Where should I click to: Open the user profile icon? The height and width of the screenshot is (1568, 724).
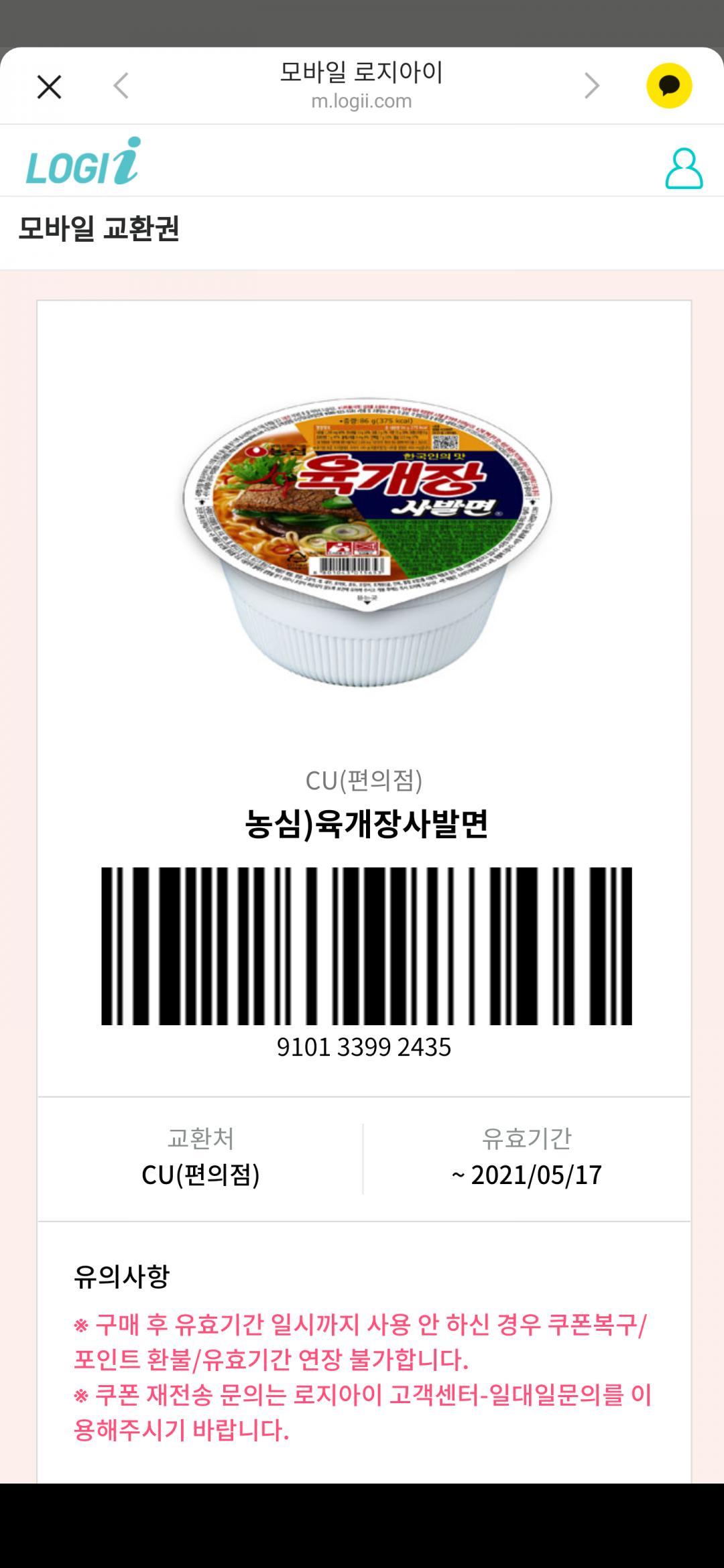click(x=684, y=168)
